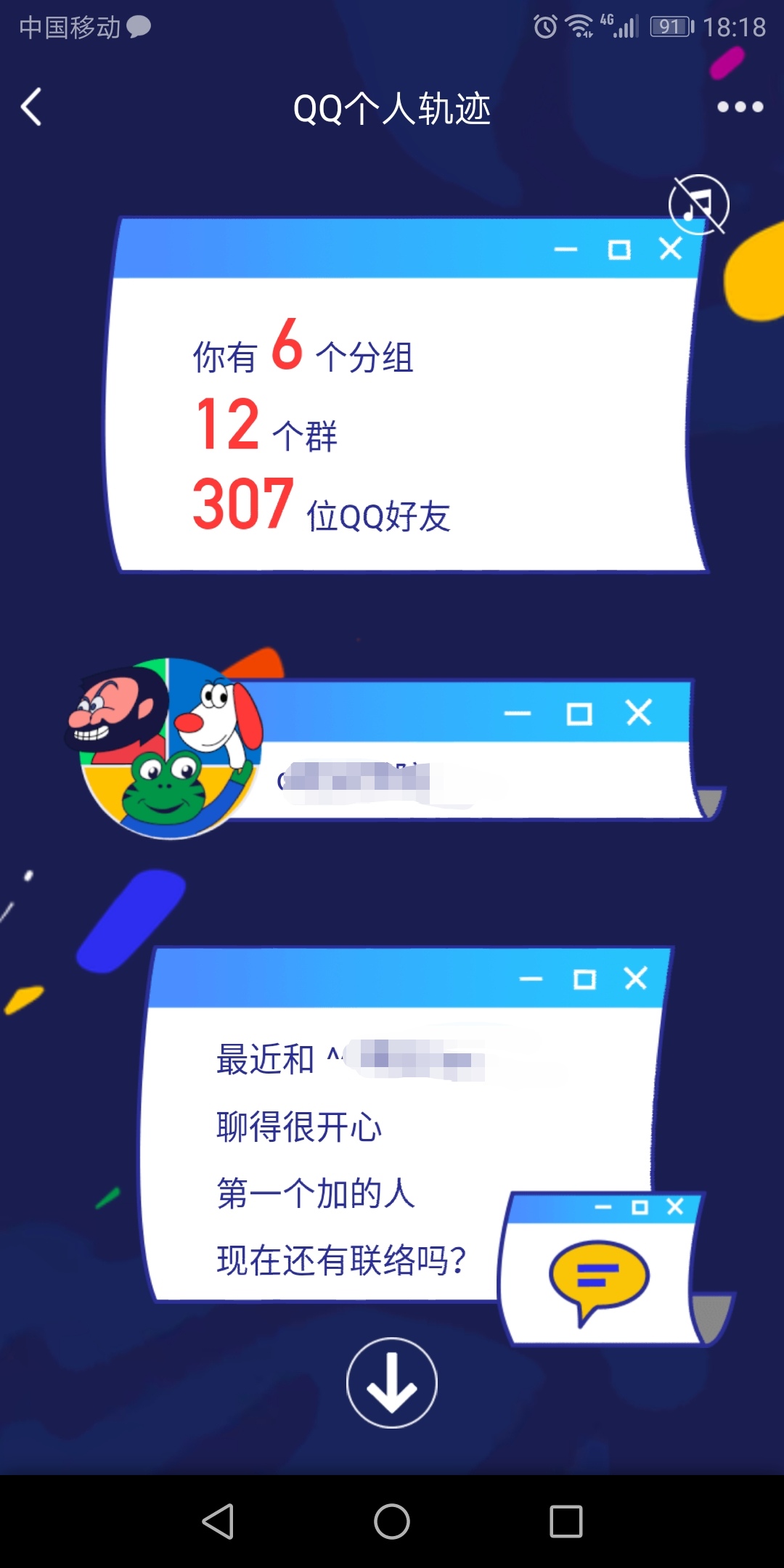Tap the down arrow to view next page

pyautogui.click(x=391, y=1384)
